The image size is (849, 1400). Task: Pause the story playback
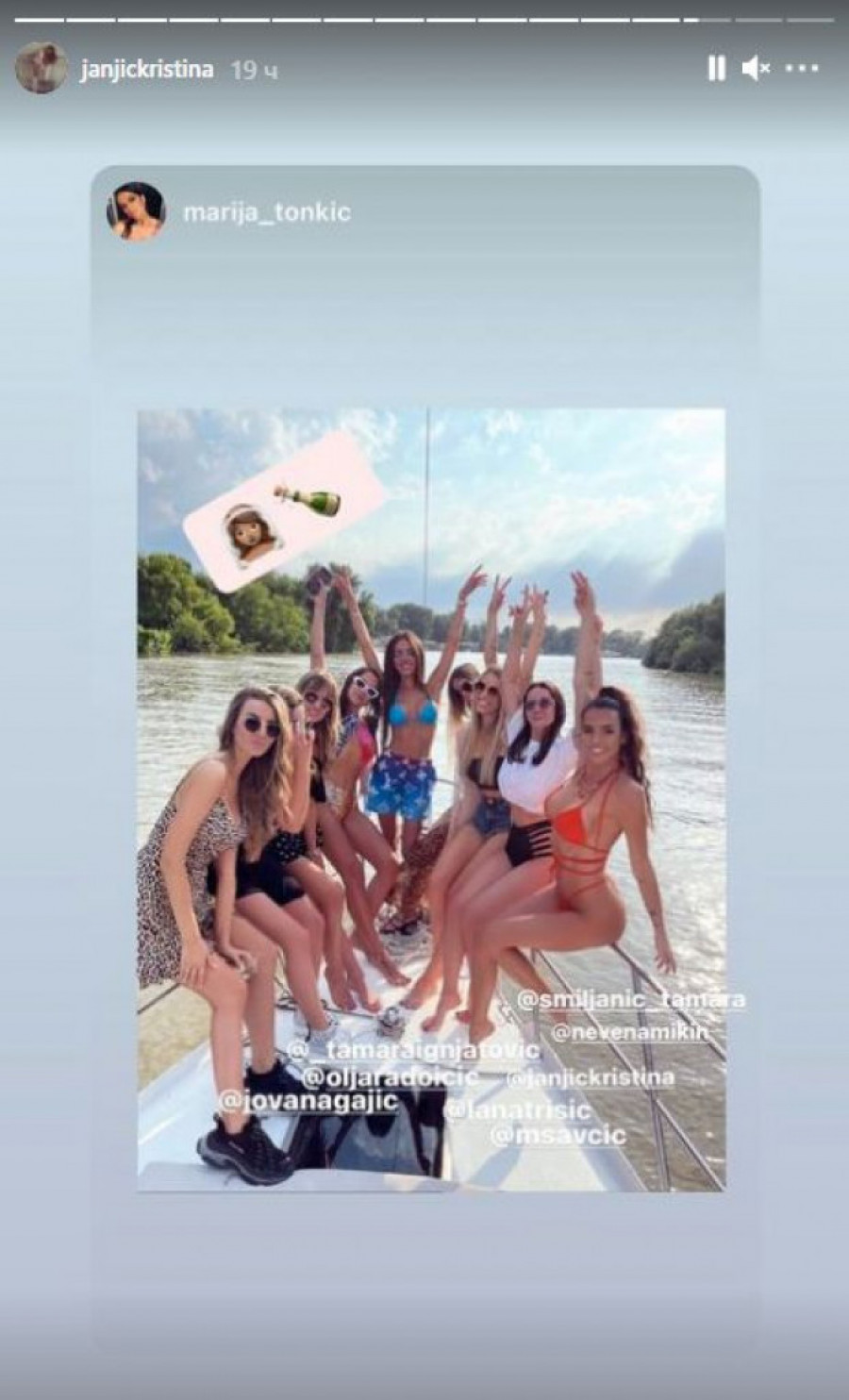[716, 68]
